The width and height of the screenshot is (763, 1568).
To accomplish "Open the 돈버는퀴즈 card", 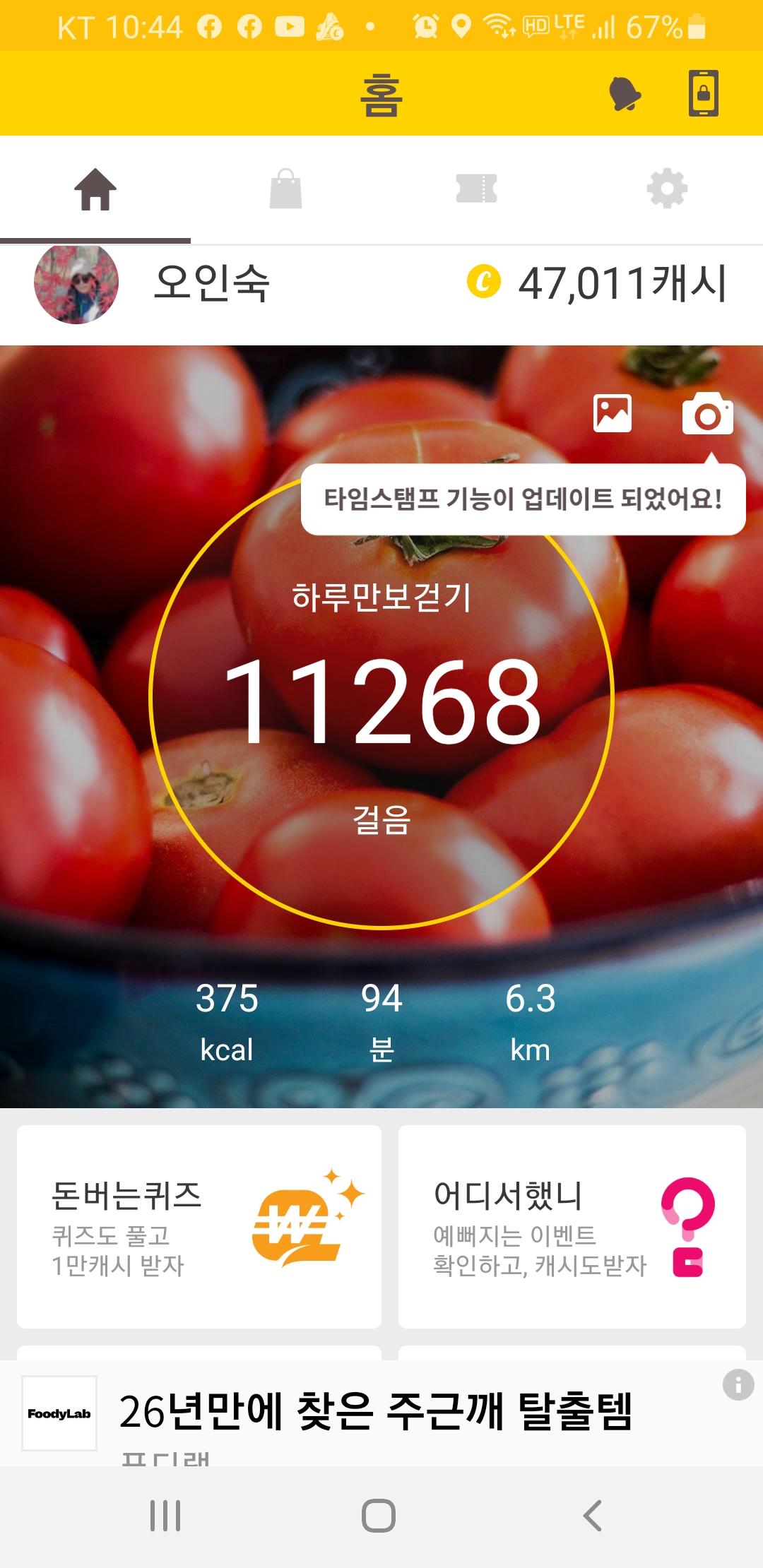I will [x=199, y=1226].
